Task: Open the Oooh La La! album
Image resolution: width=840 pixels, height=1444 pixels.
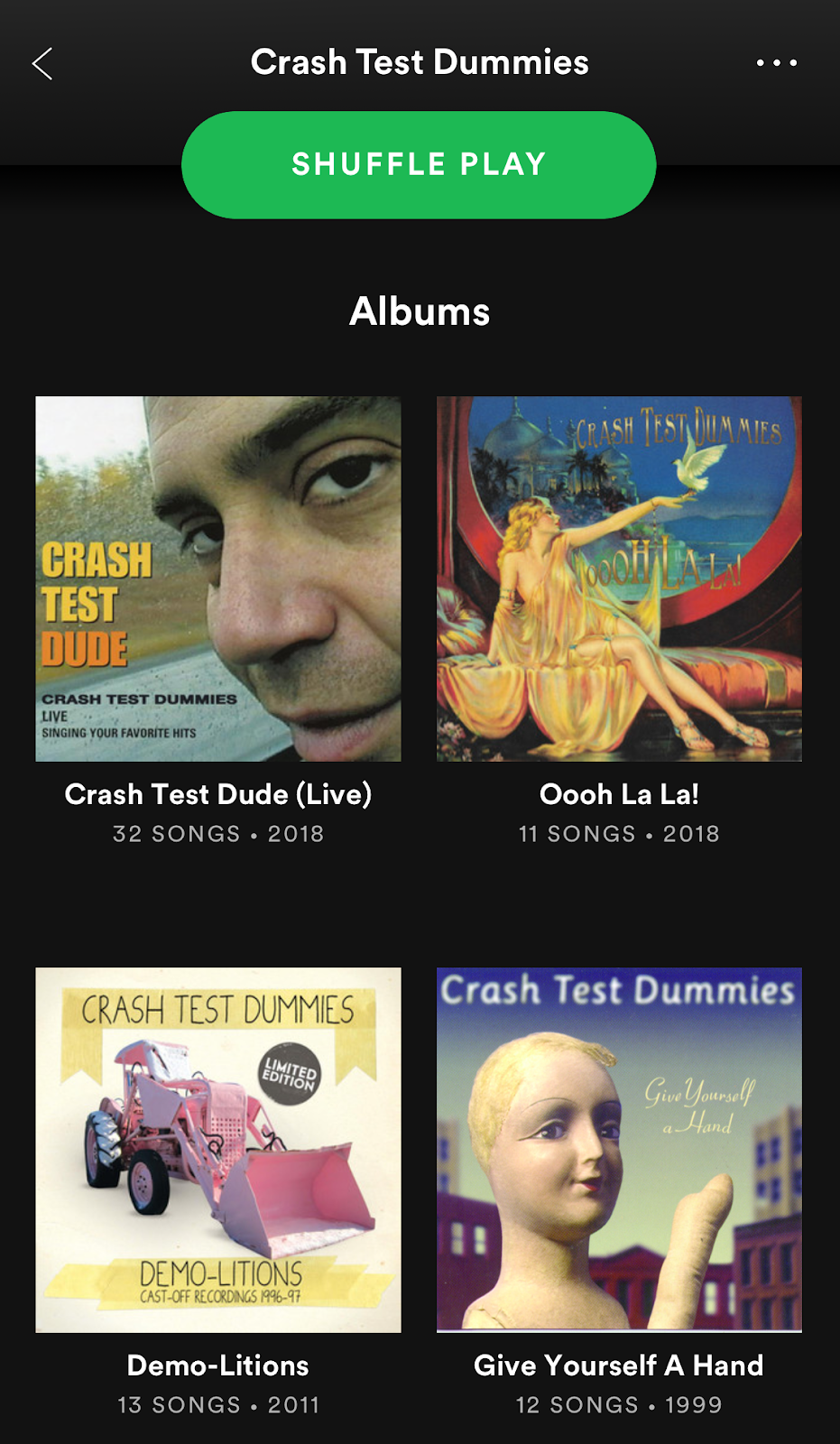Action: pyautogui.click(x=619, y=579)
